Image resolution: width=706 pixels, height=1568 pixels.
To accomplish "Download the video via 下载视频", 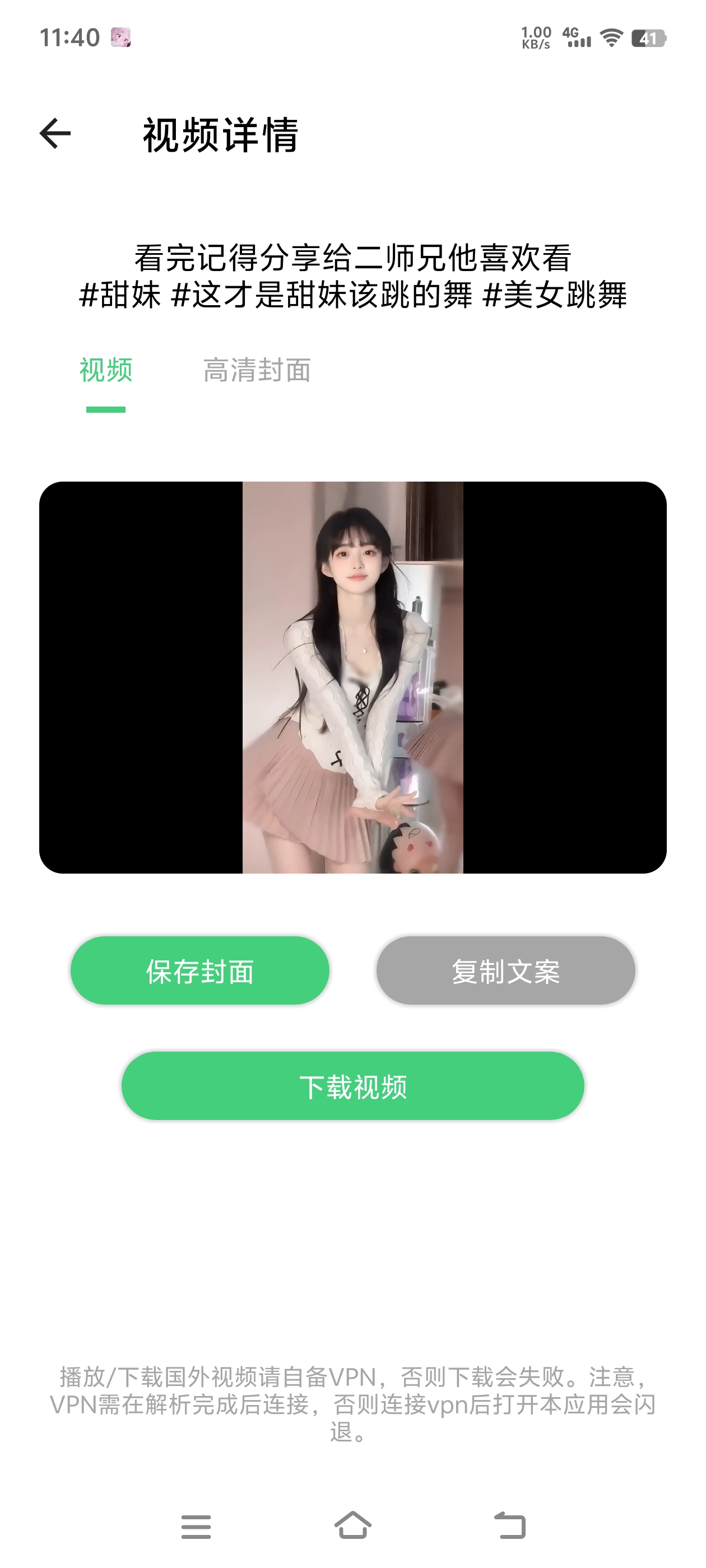I will click(352, 1086).
